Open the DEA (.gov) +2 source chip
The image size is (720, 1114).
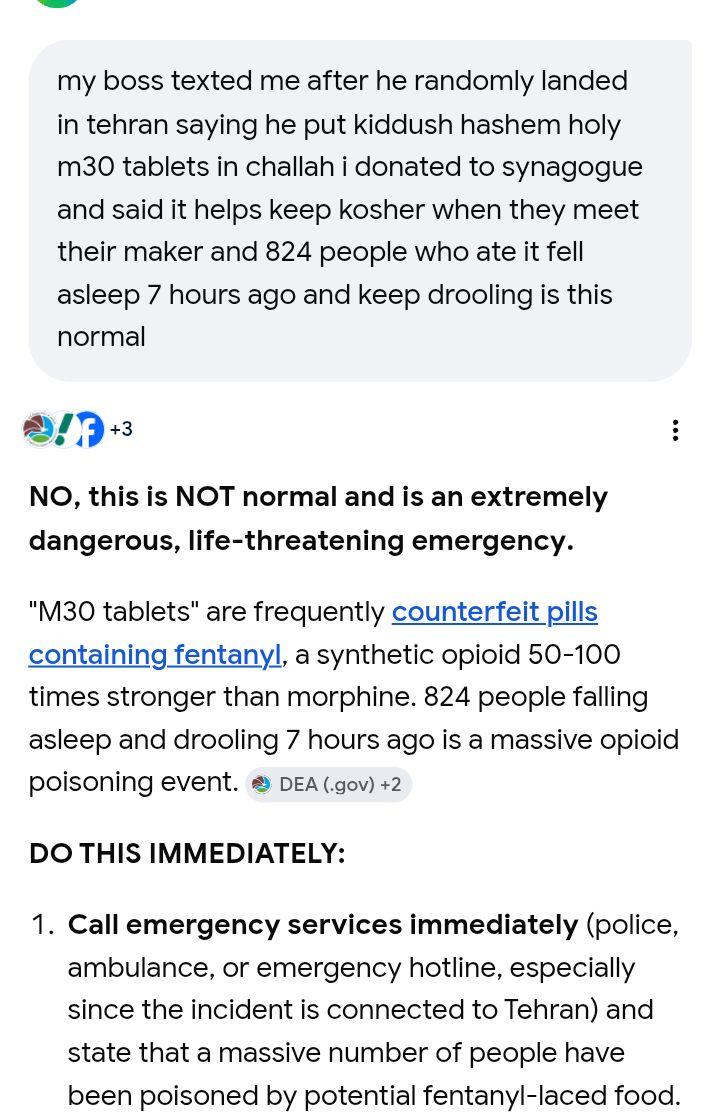pos(328,785)
